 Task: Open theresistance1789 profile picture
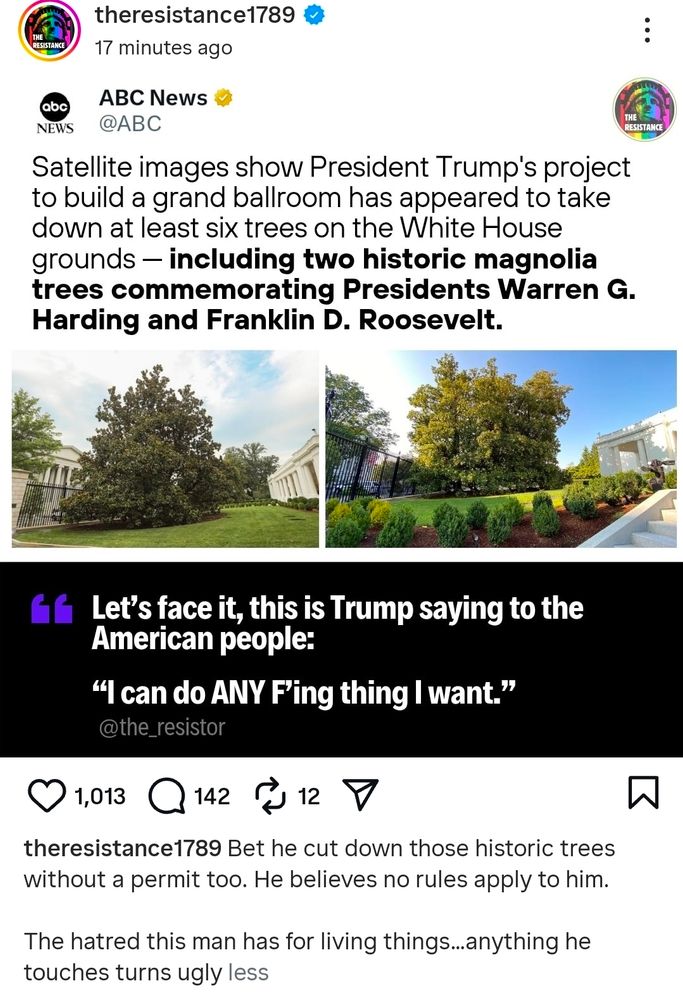coord(42,31)
